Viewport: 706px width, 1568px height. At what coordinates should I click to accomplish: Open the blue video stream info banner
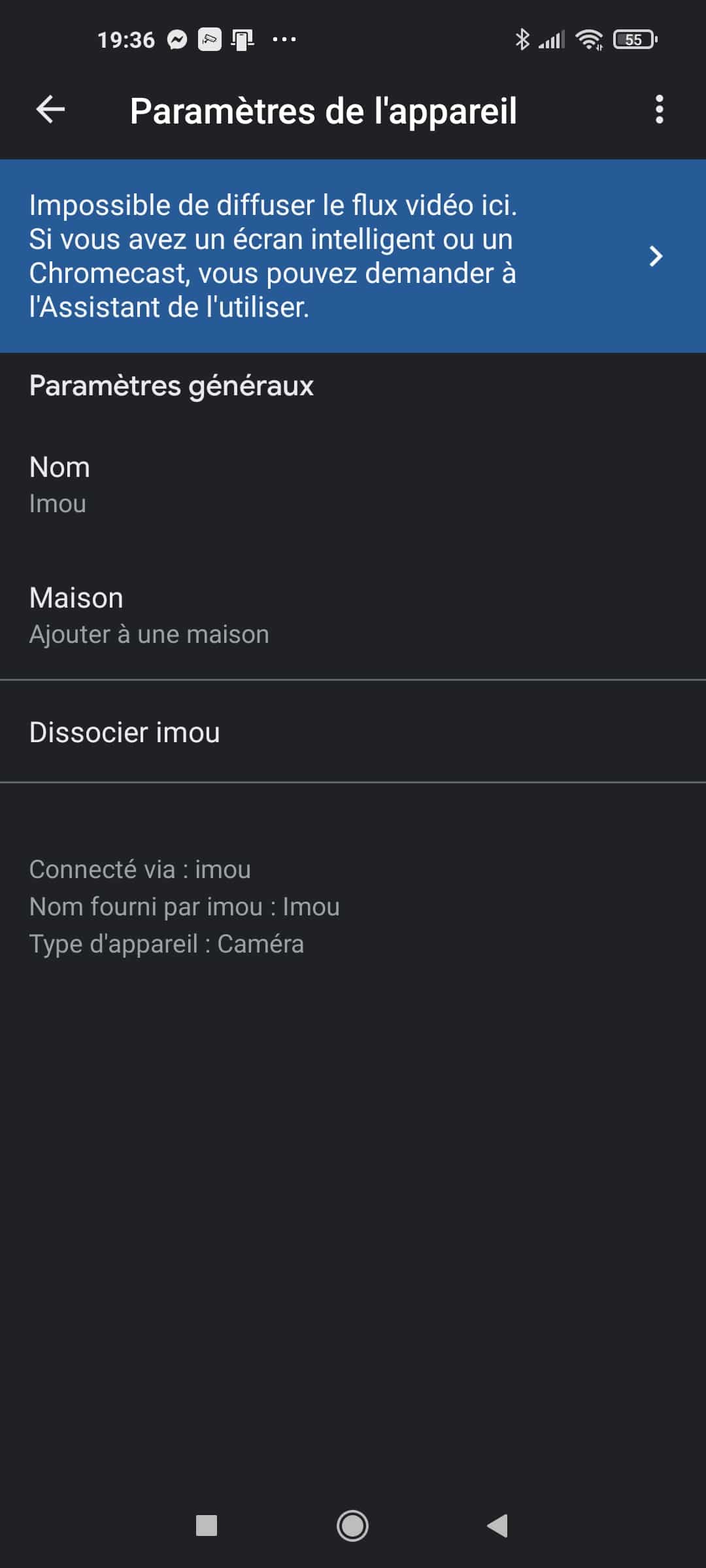tap(353, 256)
